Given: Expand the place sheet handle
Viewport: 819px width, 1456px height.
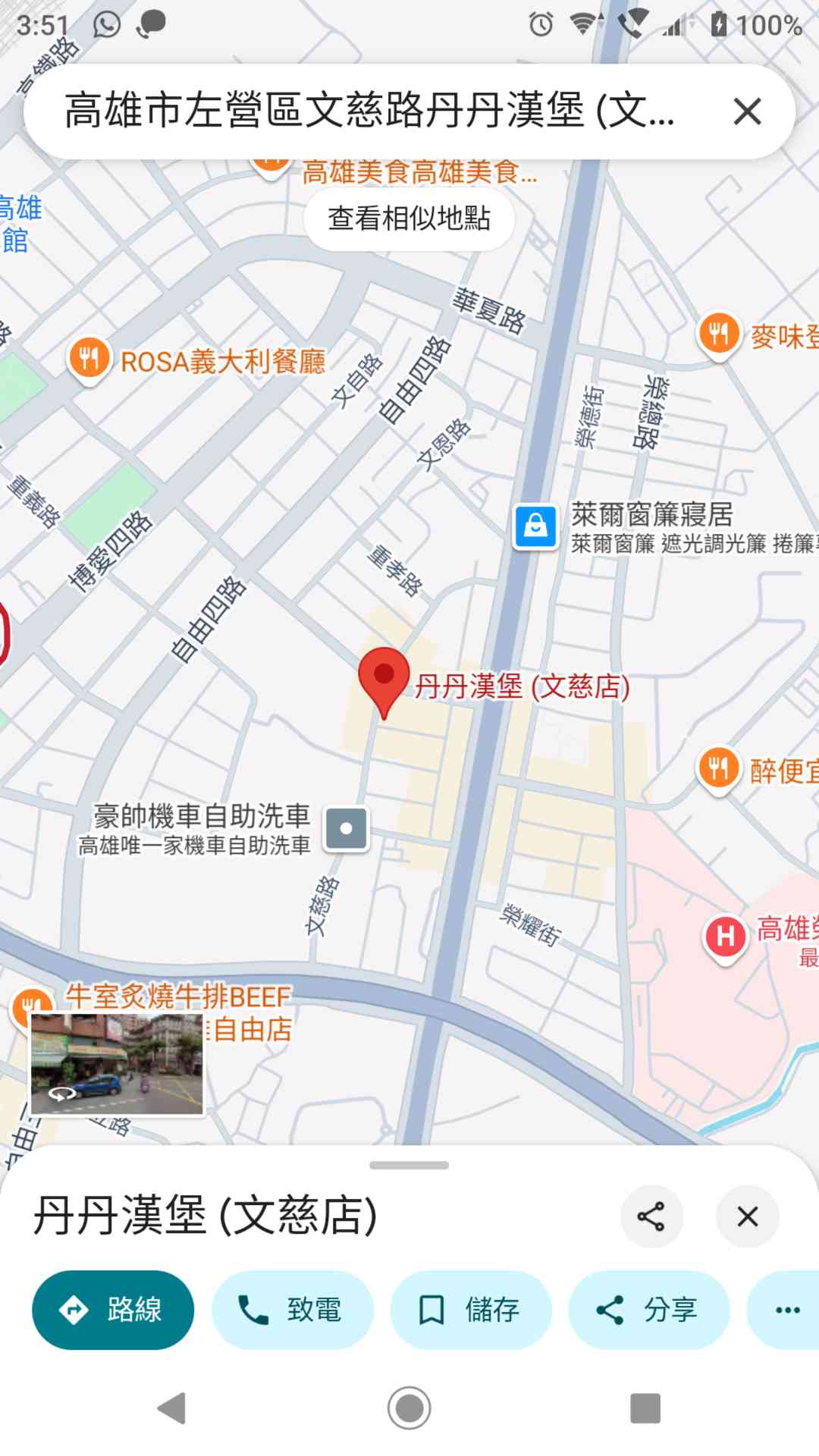Looking at the screenshot, I should 409,1165.
